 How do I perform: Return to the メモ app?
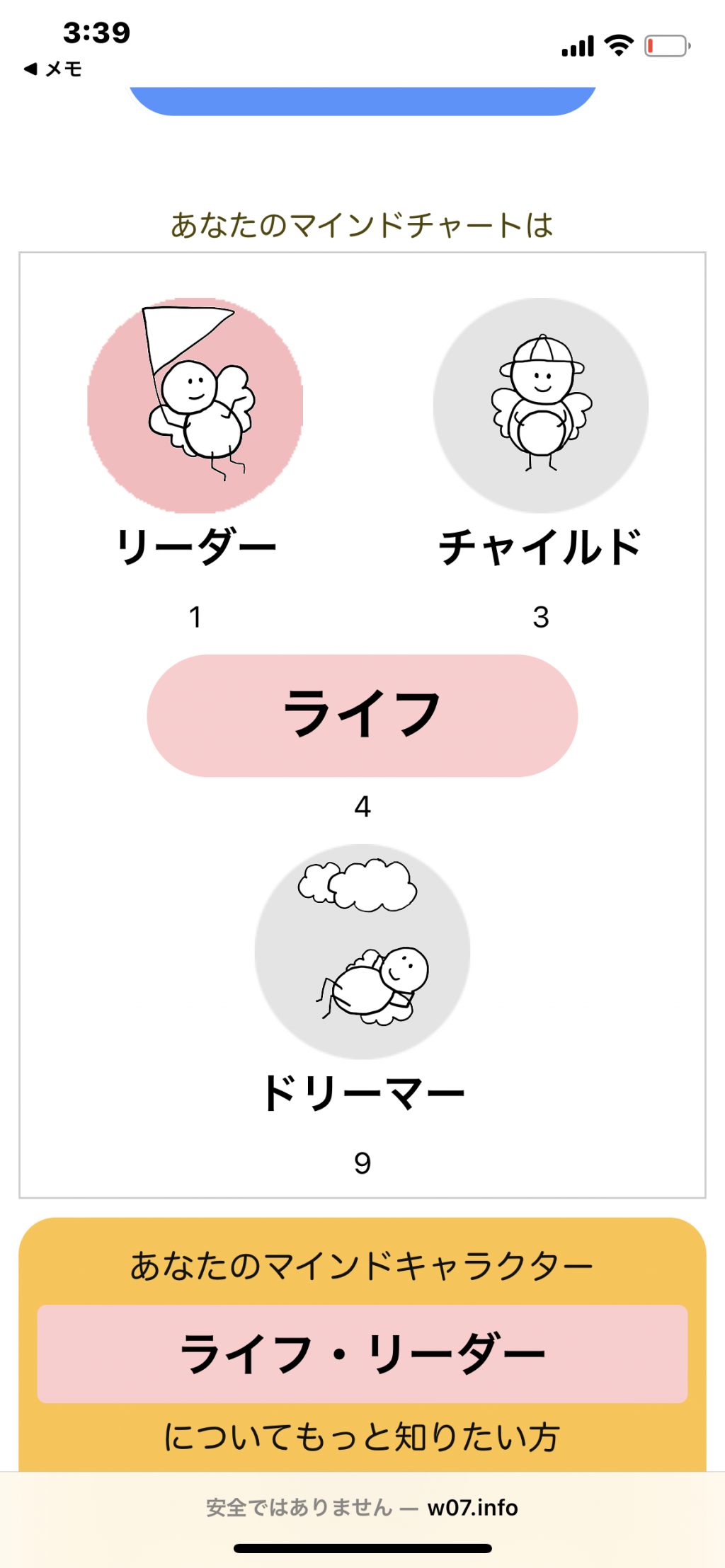[53, 69]
